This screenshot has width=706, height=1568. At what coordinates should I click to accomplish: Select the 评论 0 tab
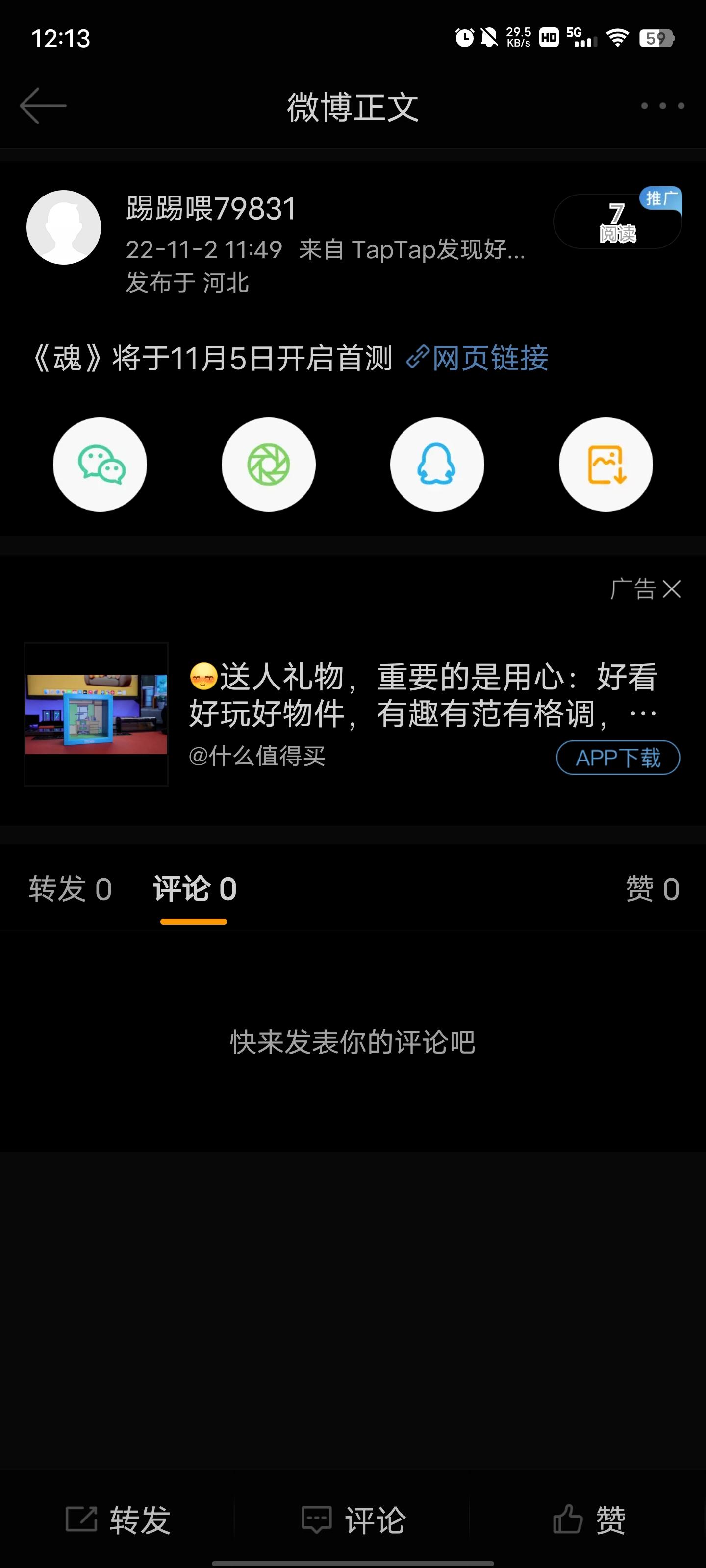tap(194, 889)
